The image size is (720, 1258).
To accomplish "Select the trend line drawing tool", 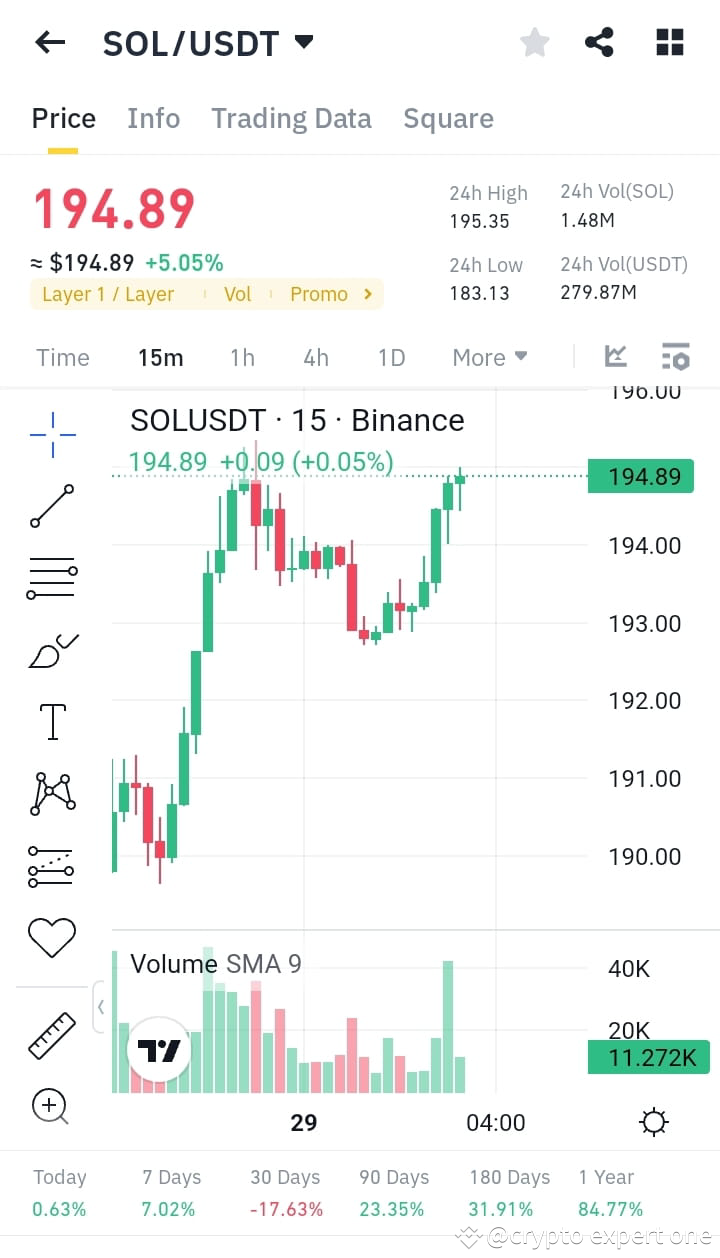I will point(51,506).
